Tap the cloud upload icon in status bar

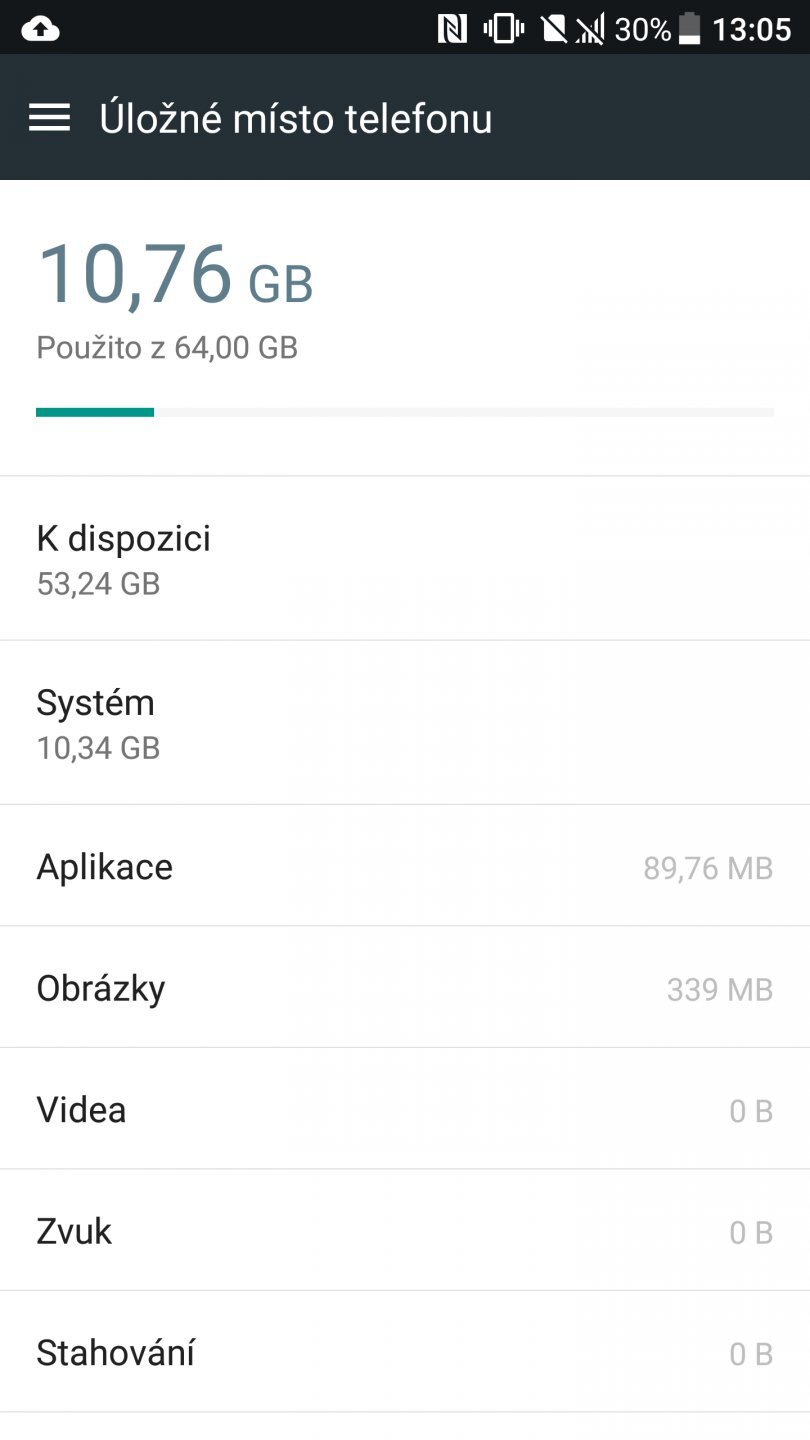coord(38,27)
